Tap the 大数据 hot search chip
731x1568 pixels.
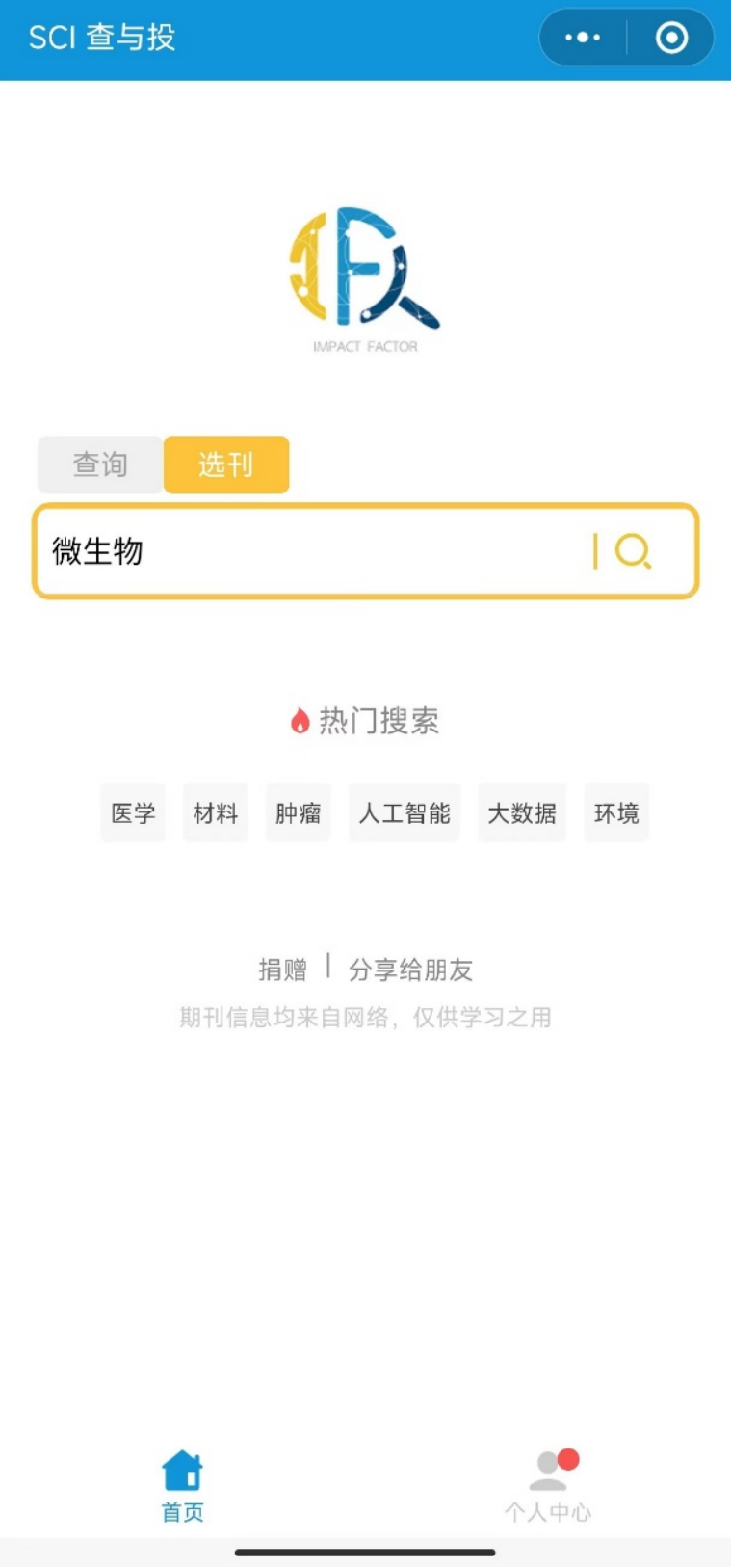click(522, 813)
